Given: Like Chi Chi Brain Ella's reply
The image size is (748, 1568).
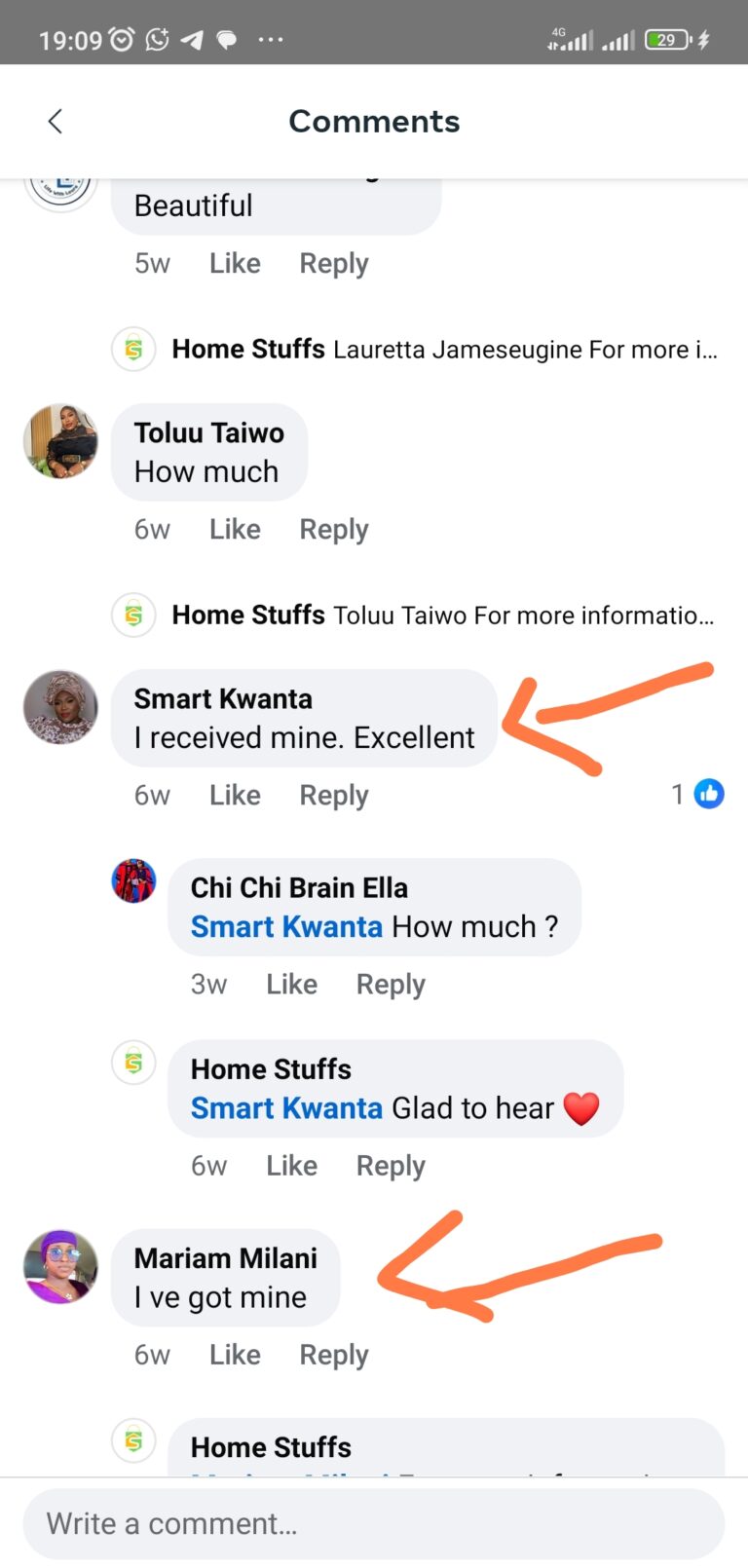Looking at the screenshot, I should tap(291, 985).
